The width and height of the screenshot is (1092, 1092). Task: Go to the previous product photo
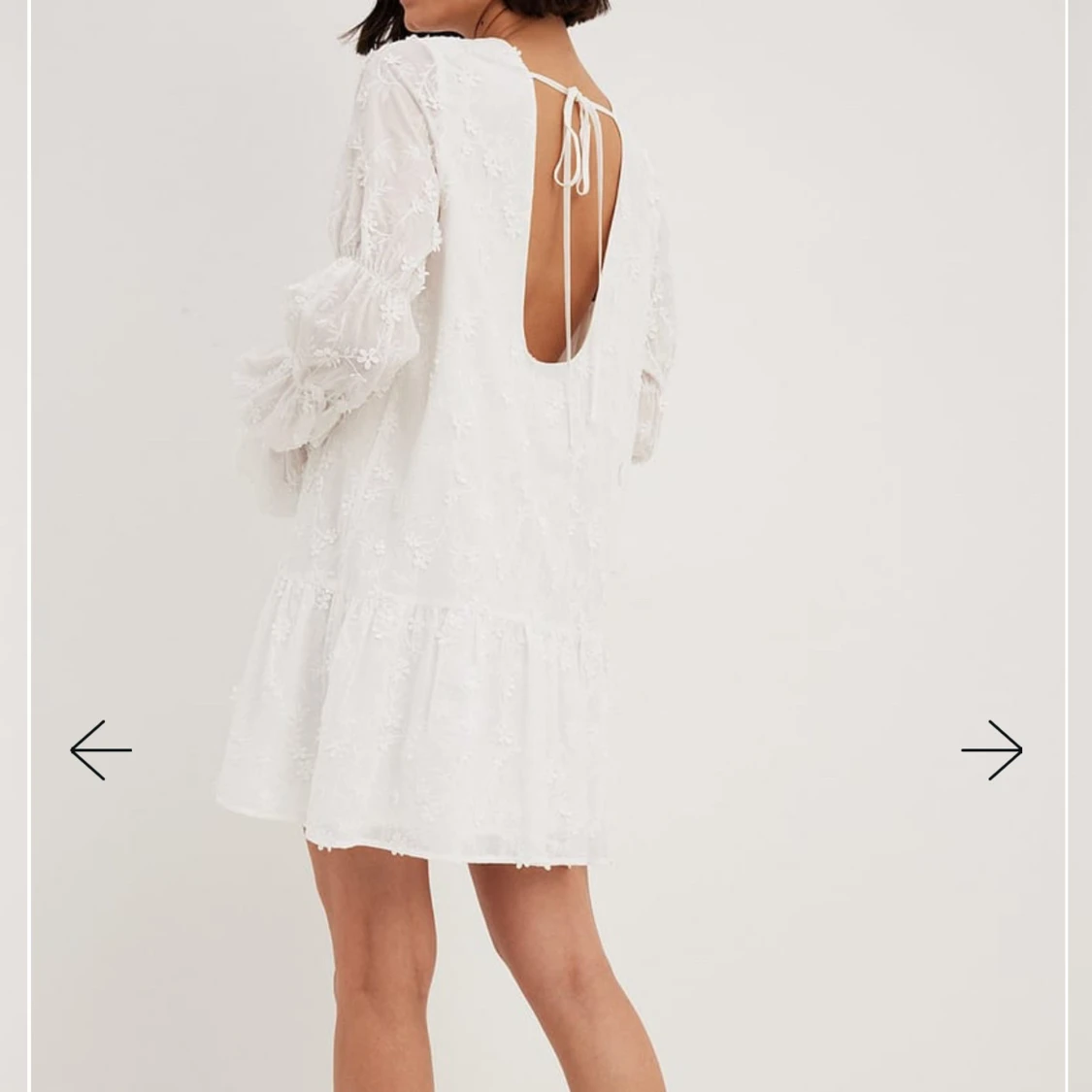(x=101, y=749)
